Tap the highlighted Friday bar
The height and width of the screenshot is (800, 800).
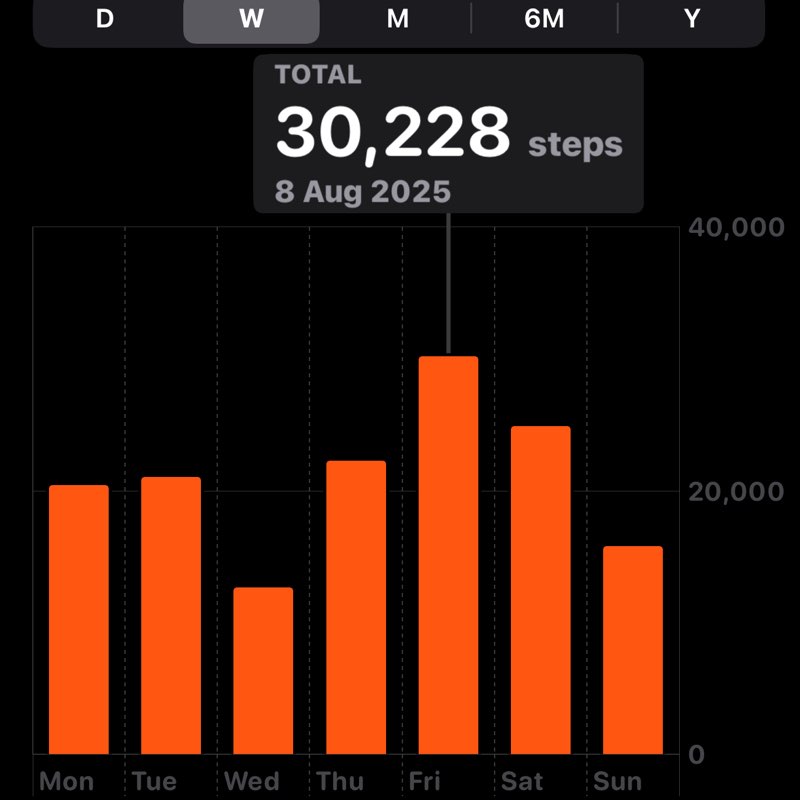(448, 555)
